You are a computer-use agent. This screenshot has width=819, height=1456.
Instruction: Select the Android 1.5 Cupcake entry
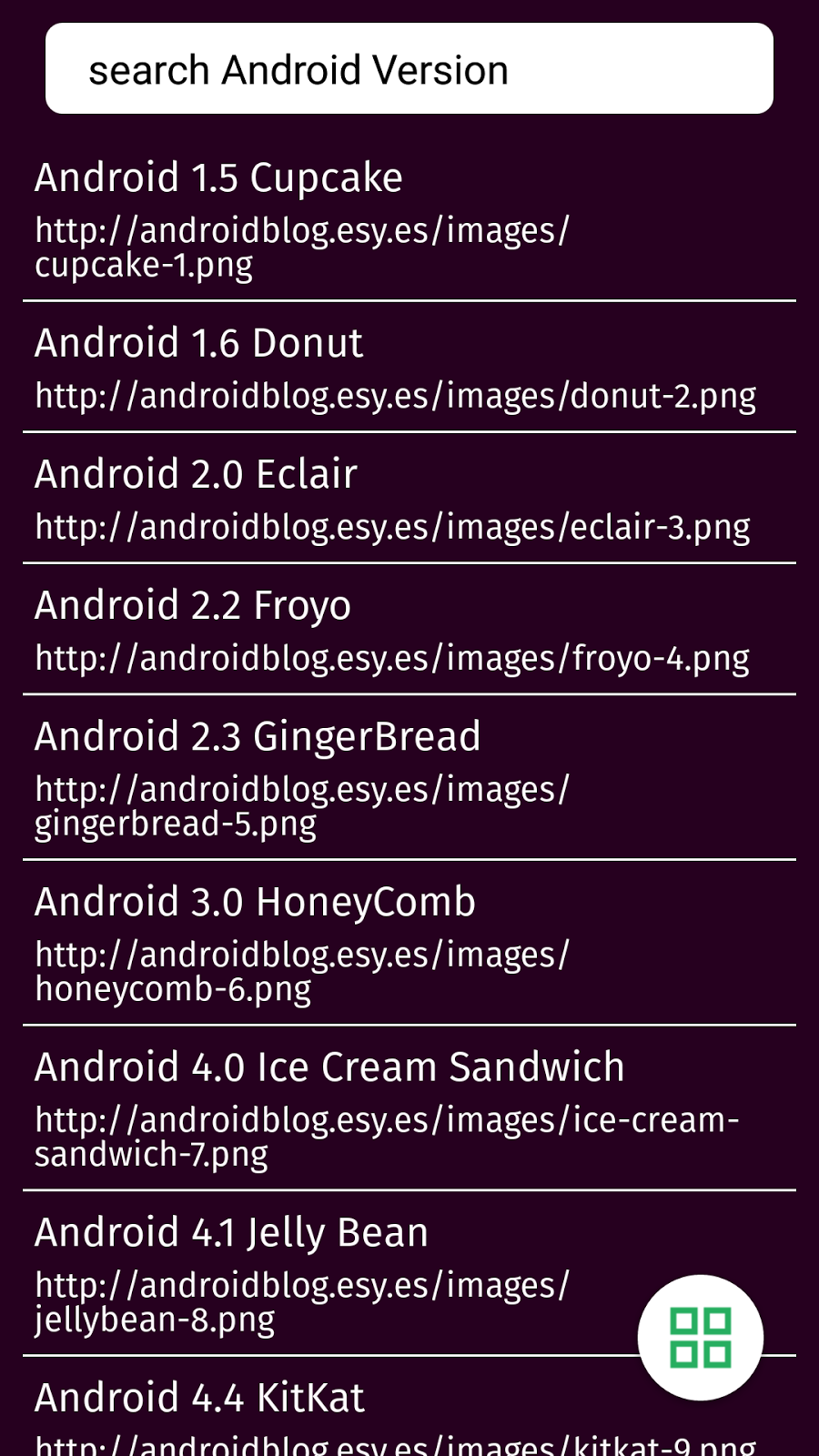218,177
